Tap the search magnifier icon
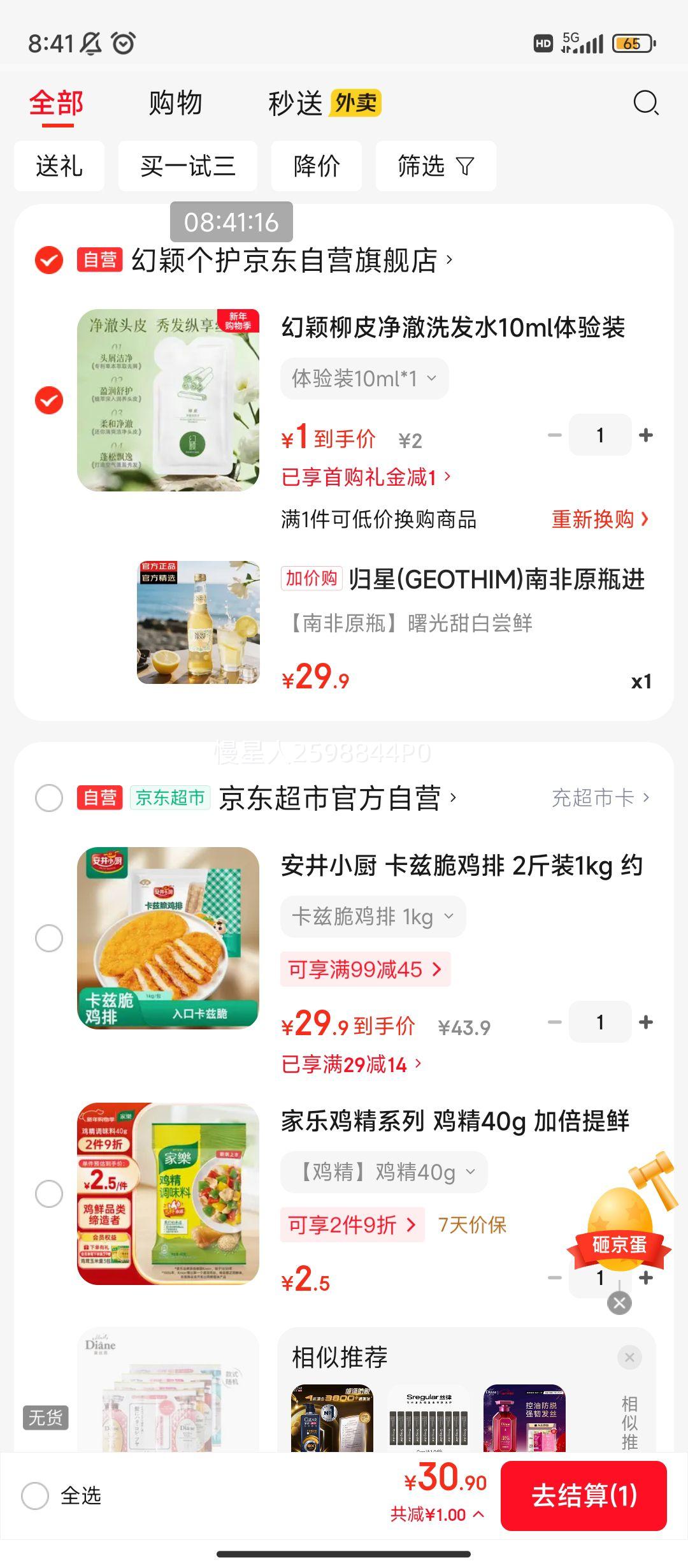The image size is (688, 1568). click(x=646, y=102)
